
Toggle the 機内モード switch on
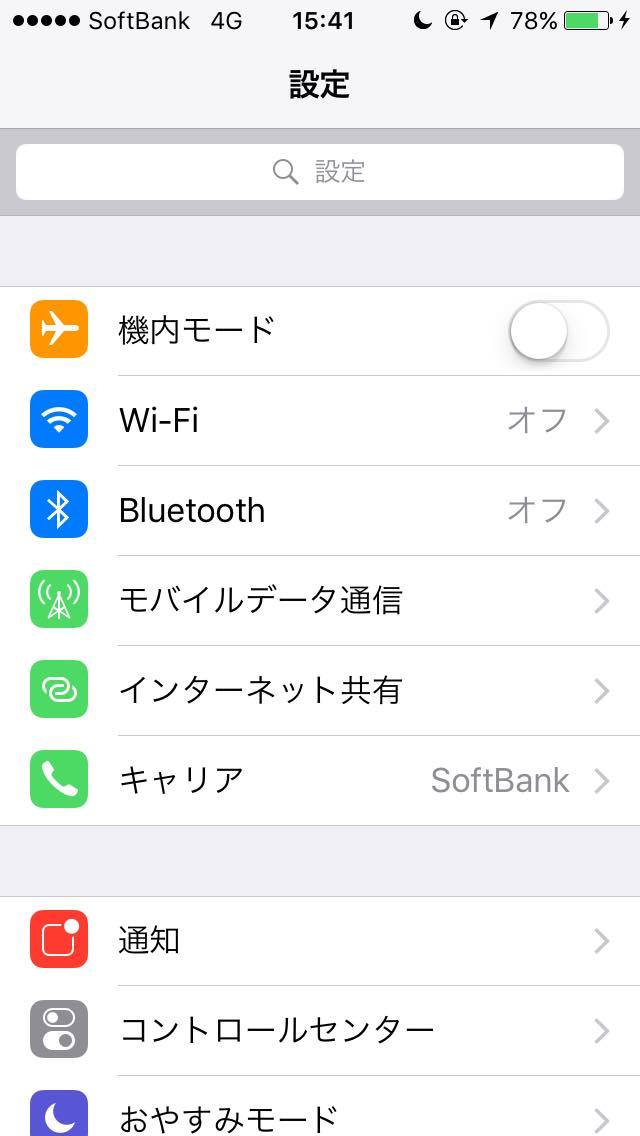pos(559,331)
